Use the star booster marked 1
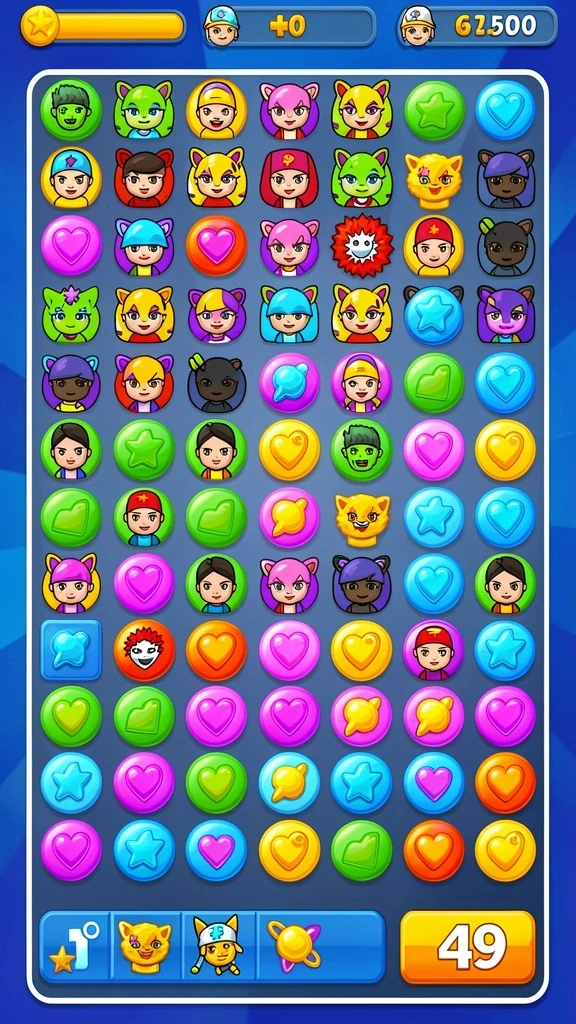The image size is (576, 1024). [x=75, y=946]
